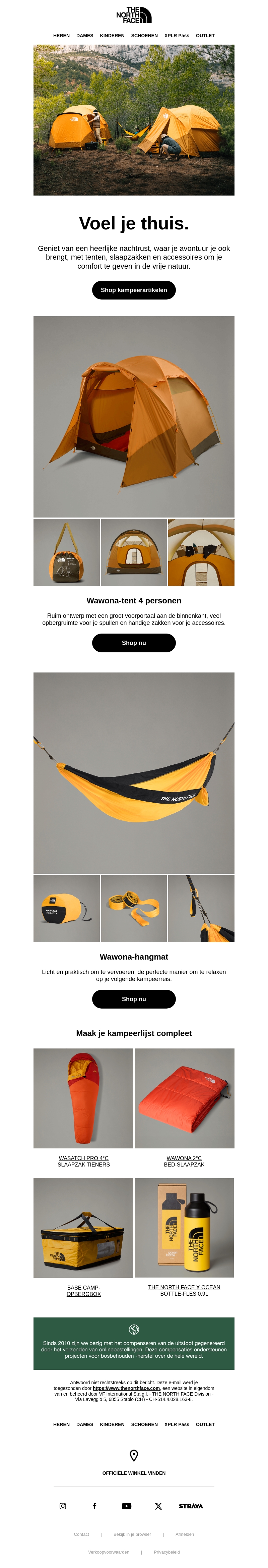The image size is (268, 1568).
Task: Open the Privacybeleid link
Action: (166, 1552)
